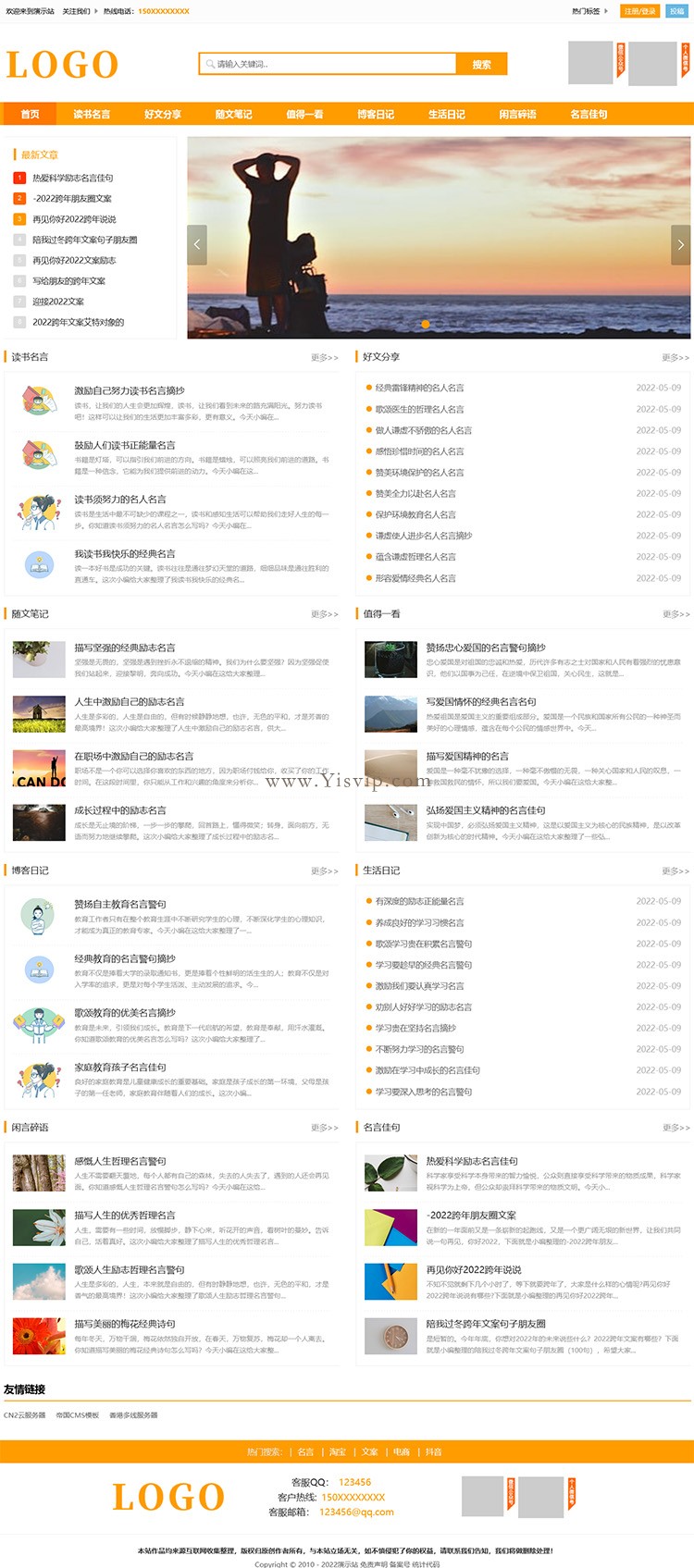Open latest article 热爱科学励志名言佳句
This screenshot has width=694, height=1568.
[72, 178]
